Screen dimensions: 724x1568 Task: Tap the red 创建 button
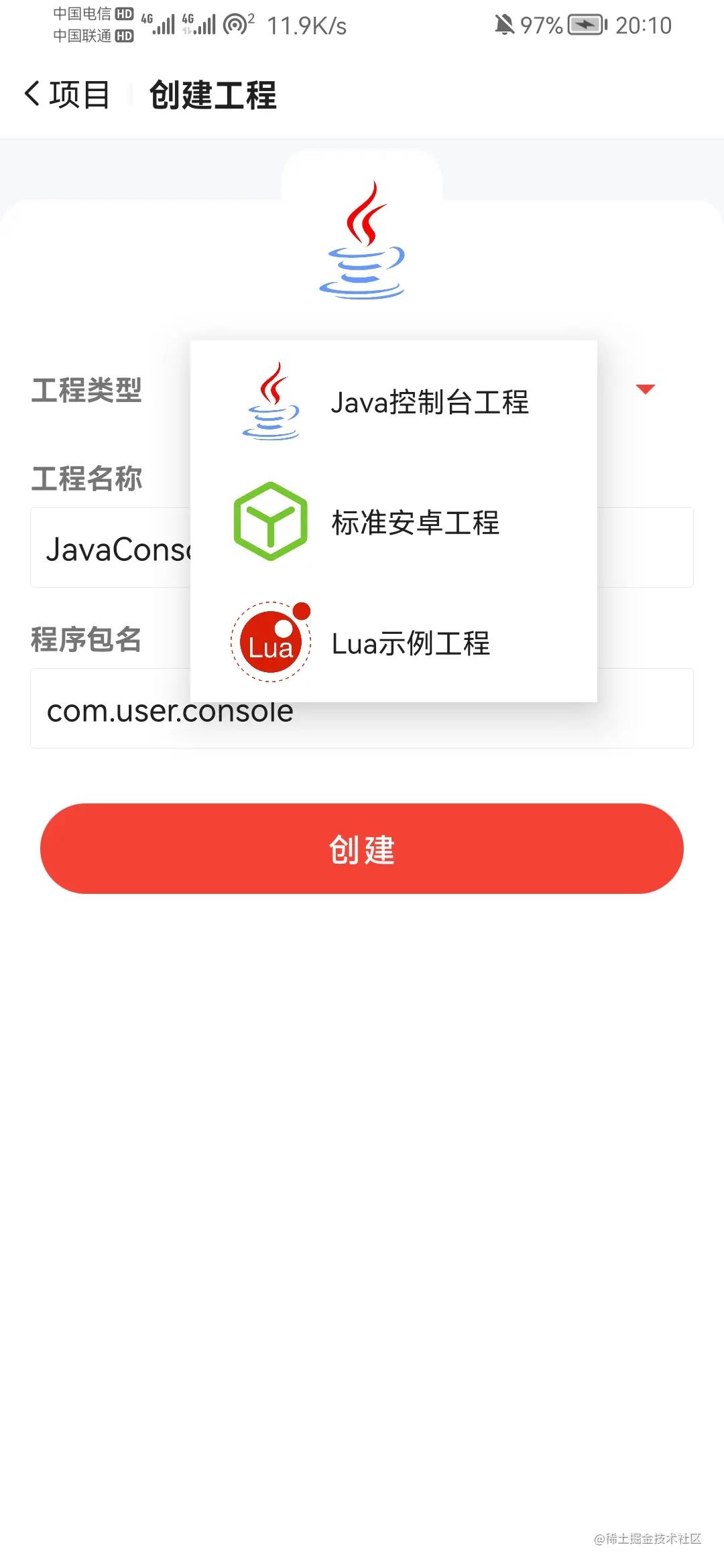(362, 848)
